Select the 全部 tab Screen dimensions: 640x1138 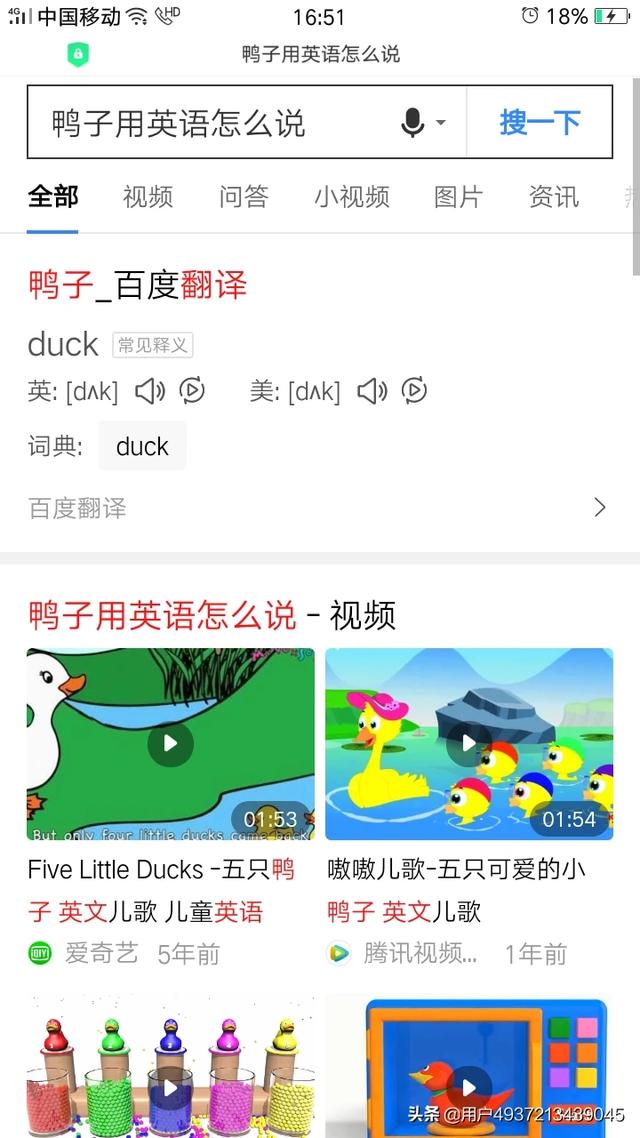click(53, 197)
